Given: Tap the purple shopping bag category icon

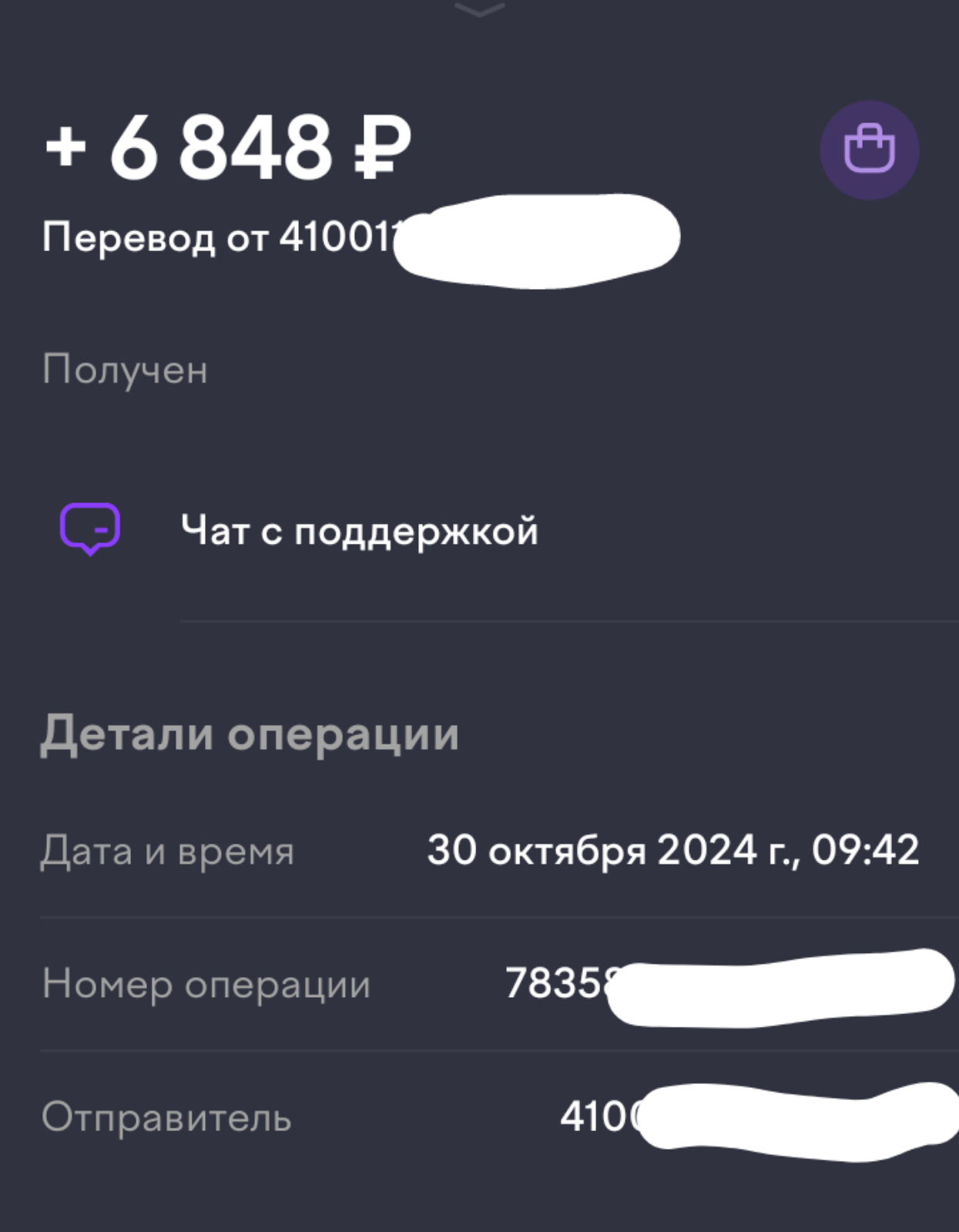Looking at the screenshot, I should (x=869, y=149).
